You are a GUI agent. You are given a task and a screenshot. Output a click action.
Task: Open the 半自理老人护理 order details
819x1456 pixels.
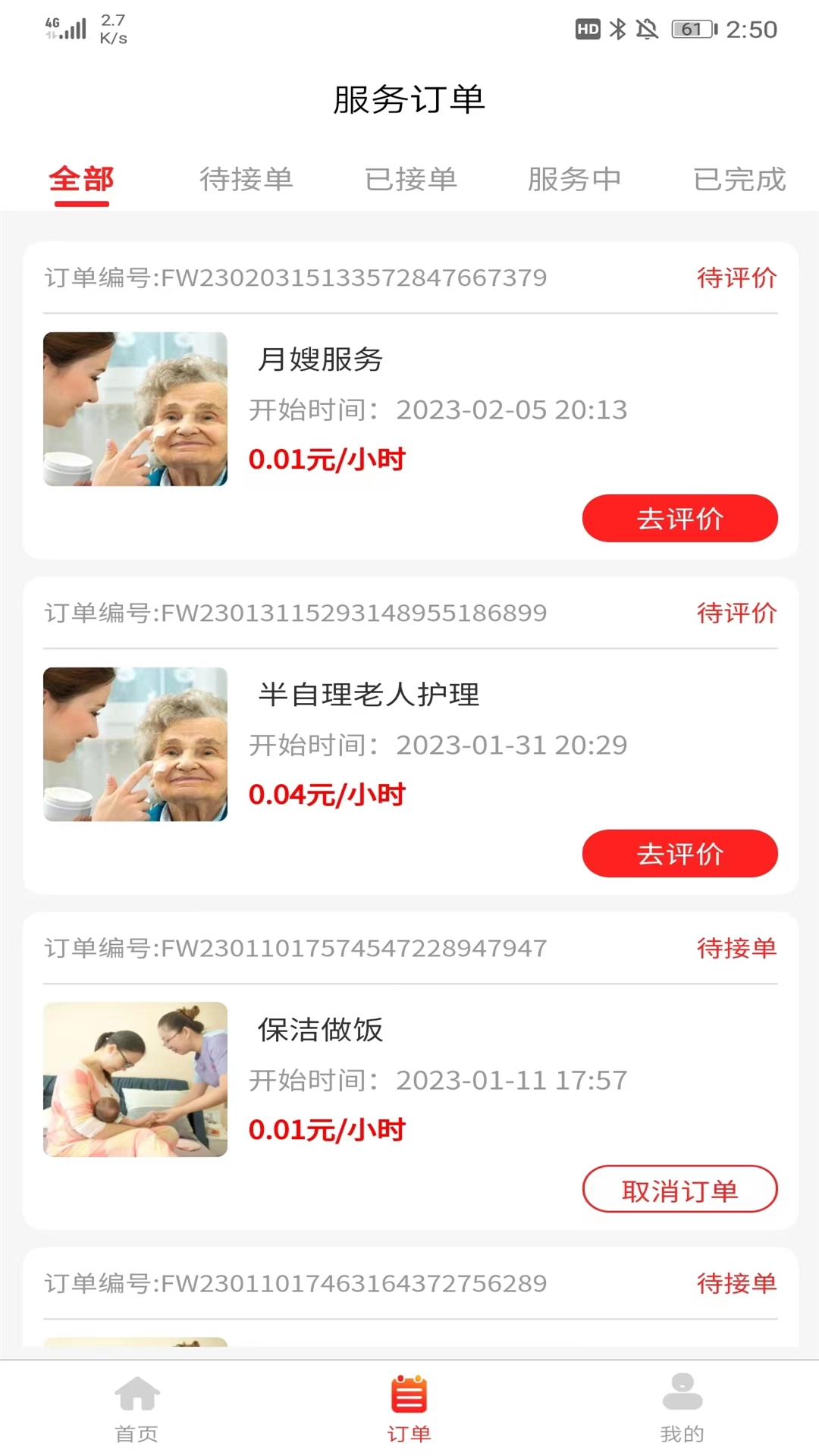point(409,745)
